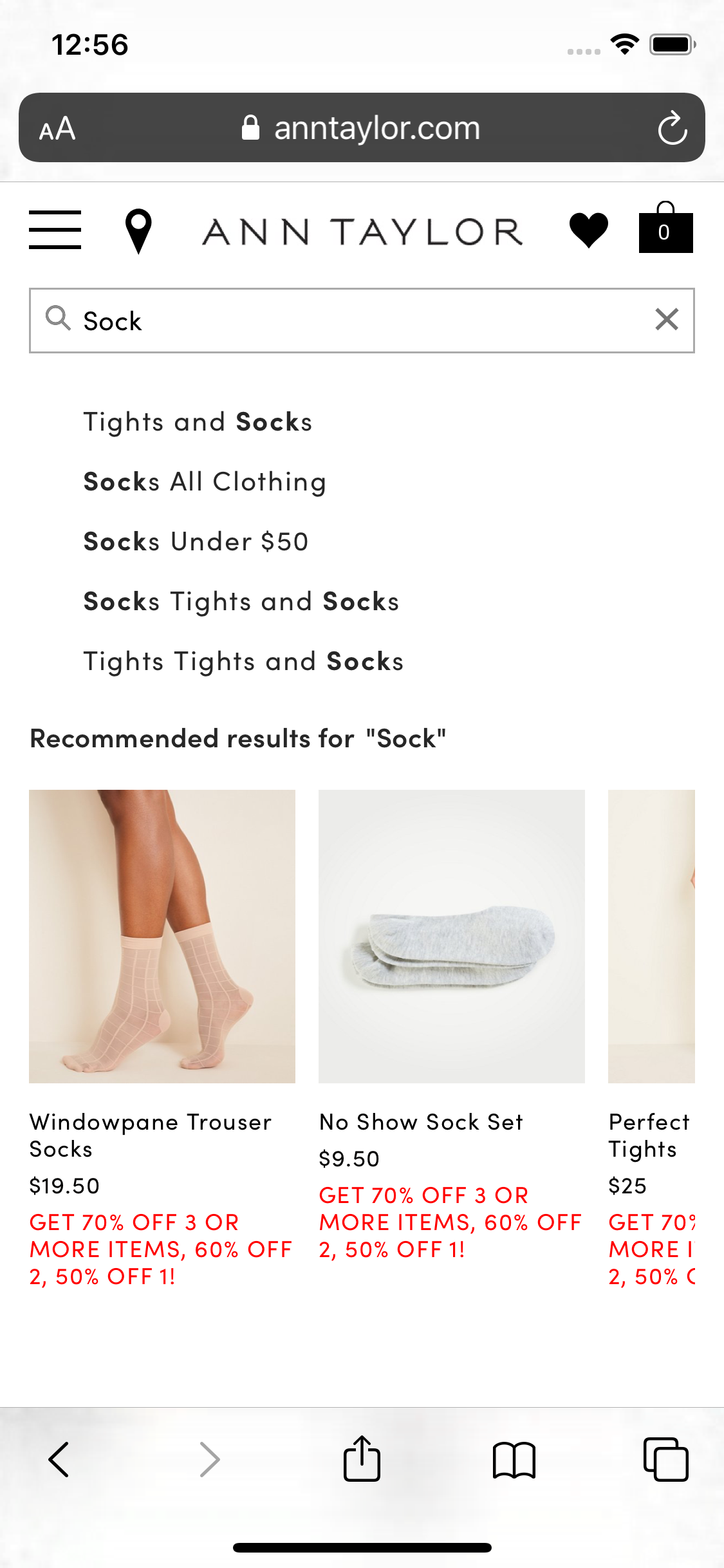
Task: Open Safari reader text size options
Action: [x=57, y=129]
